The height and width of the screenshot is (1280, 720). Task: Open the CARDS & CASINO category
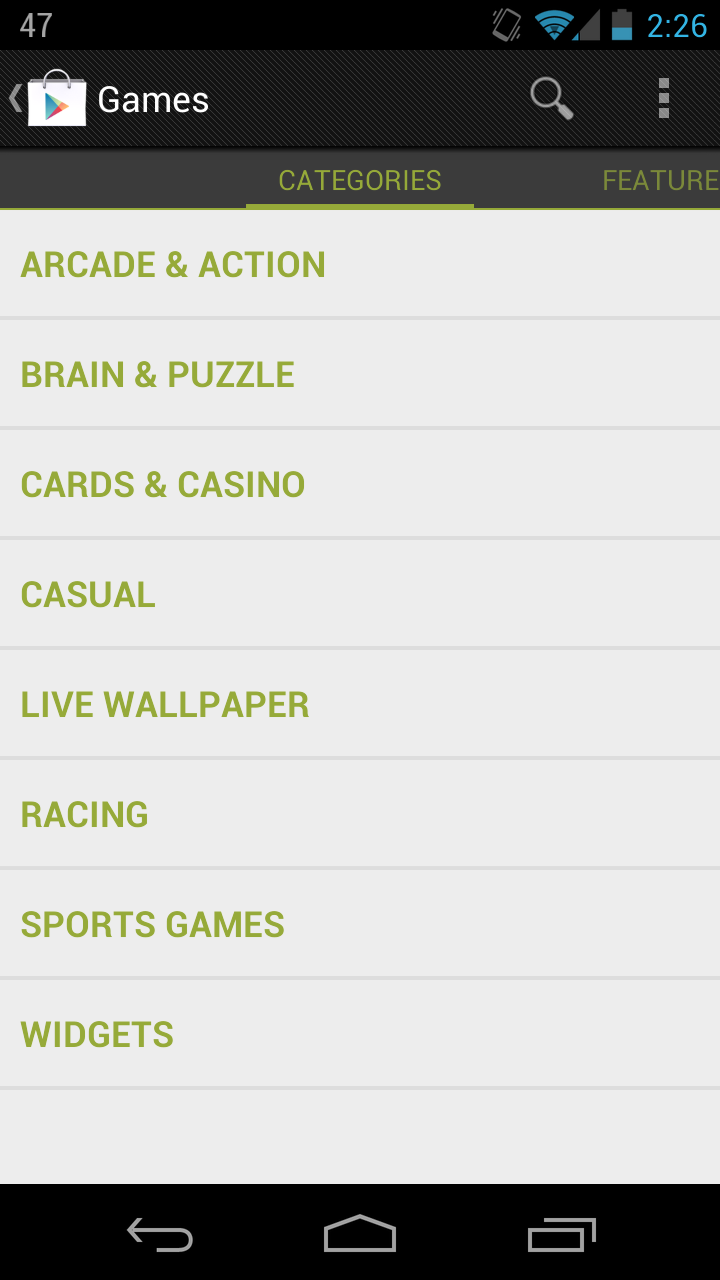(360, 484)
